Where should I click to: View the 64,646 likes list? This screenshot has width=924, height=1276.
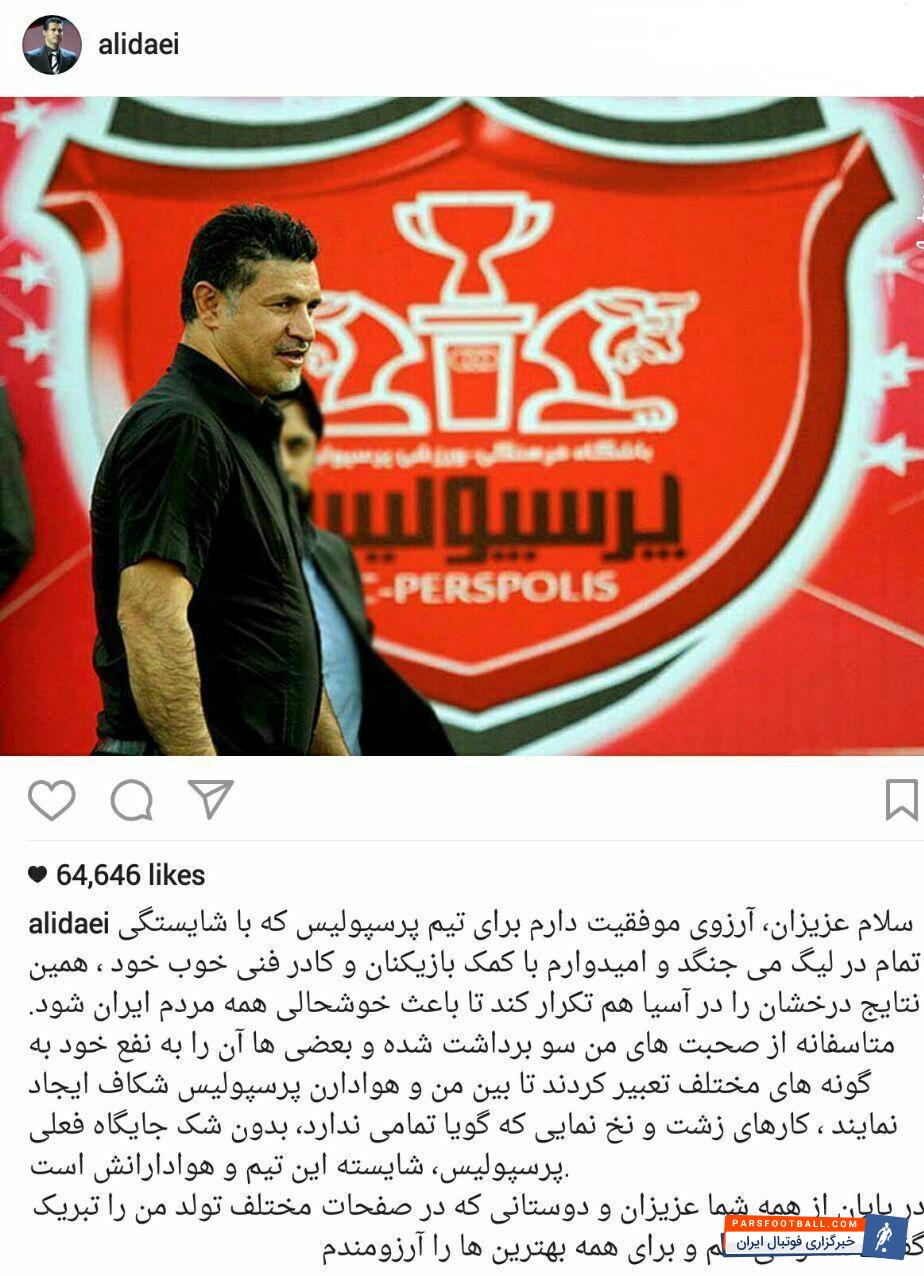click(x=130, y=875)
